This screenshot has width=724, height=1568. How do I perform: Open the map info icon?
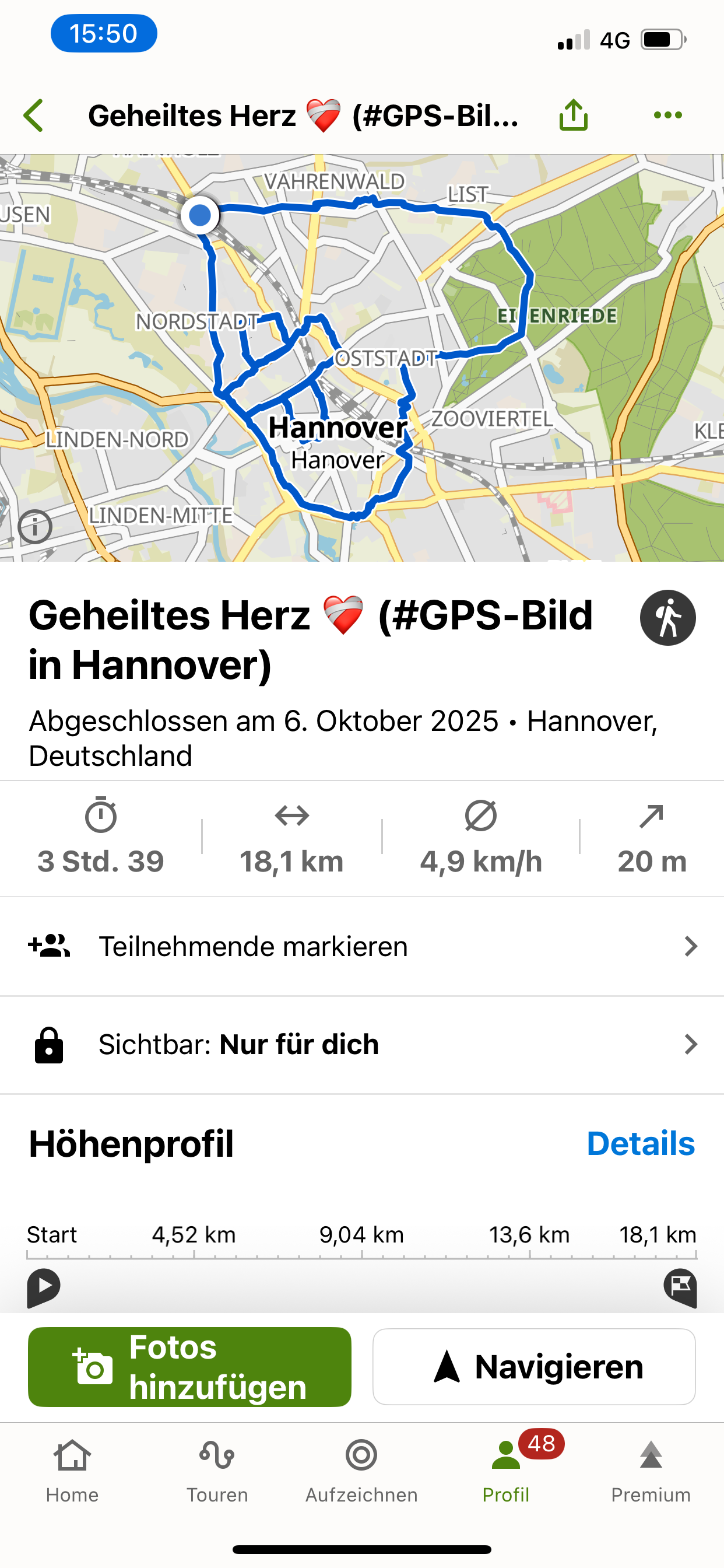click(36, 527)
